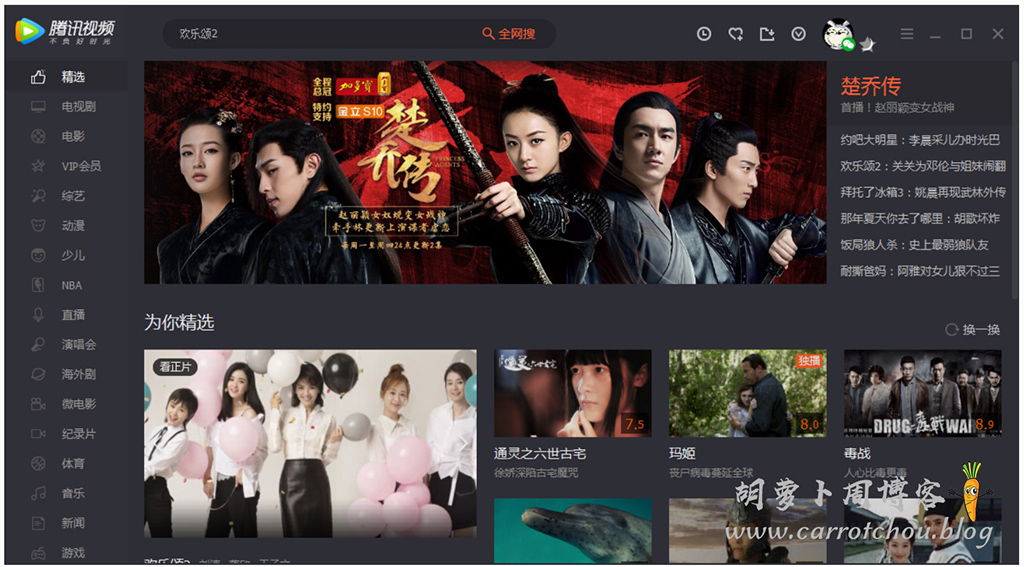Open 通灵之六世古宅 movie card
Screen dimensions: 1024x567
(572, 393)
